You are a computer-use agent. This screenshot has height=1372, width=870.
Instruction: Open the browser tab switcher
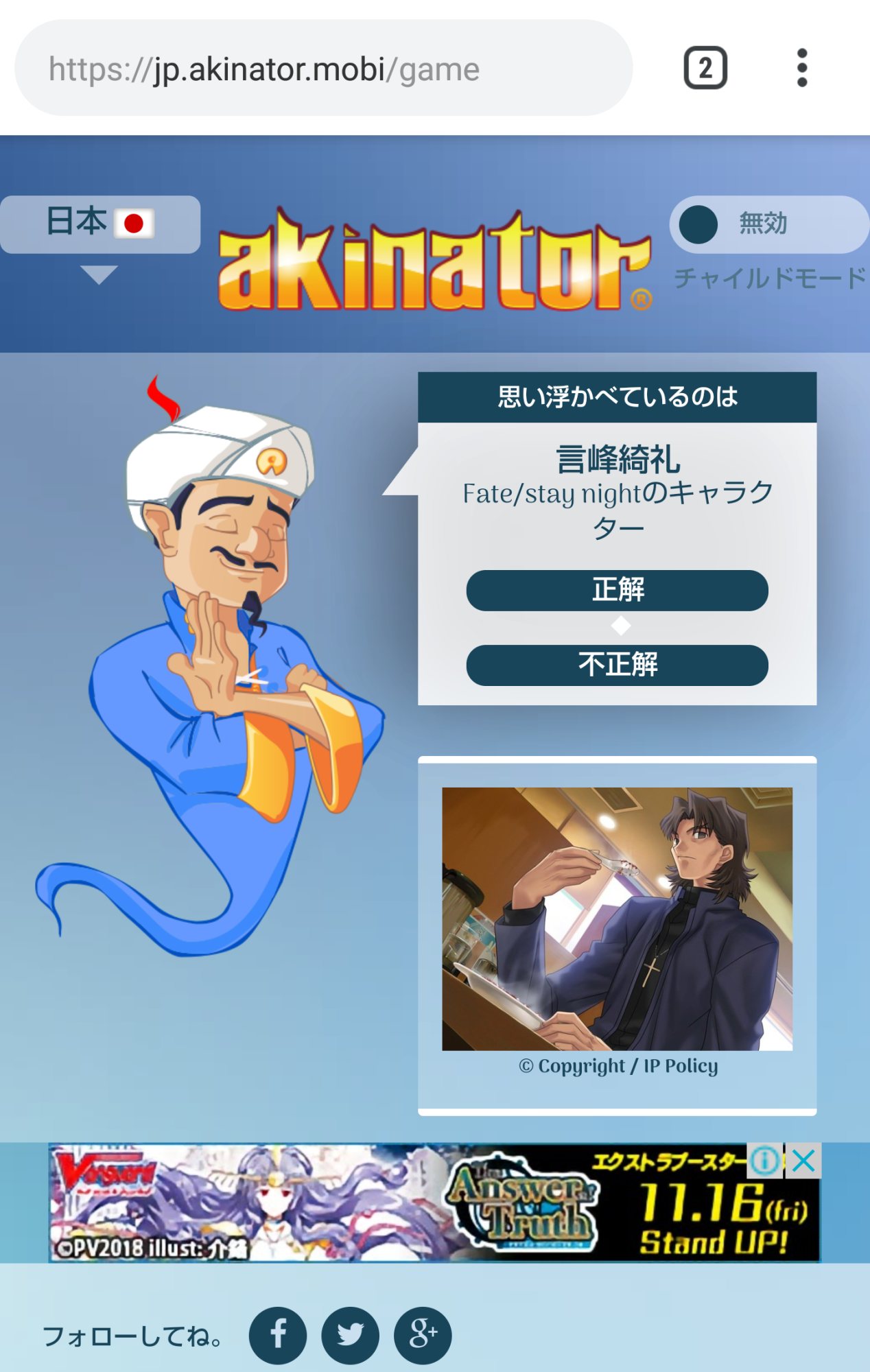pyautogui.click(x=705, y=68)
